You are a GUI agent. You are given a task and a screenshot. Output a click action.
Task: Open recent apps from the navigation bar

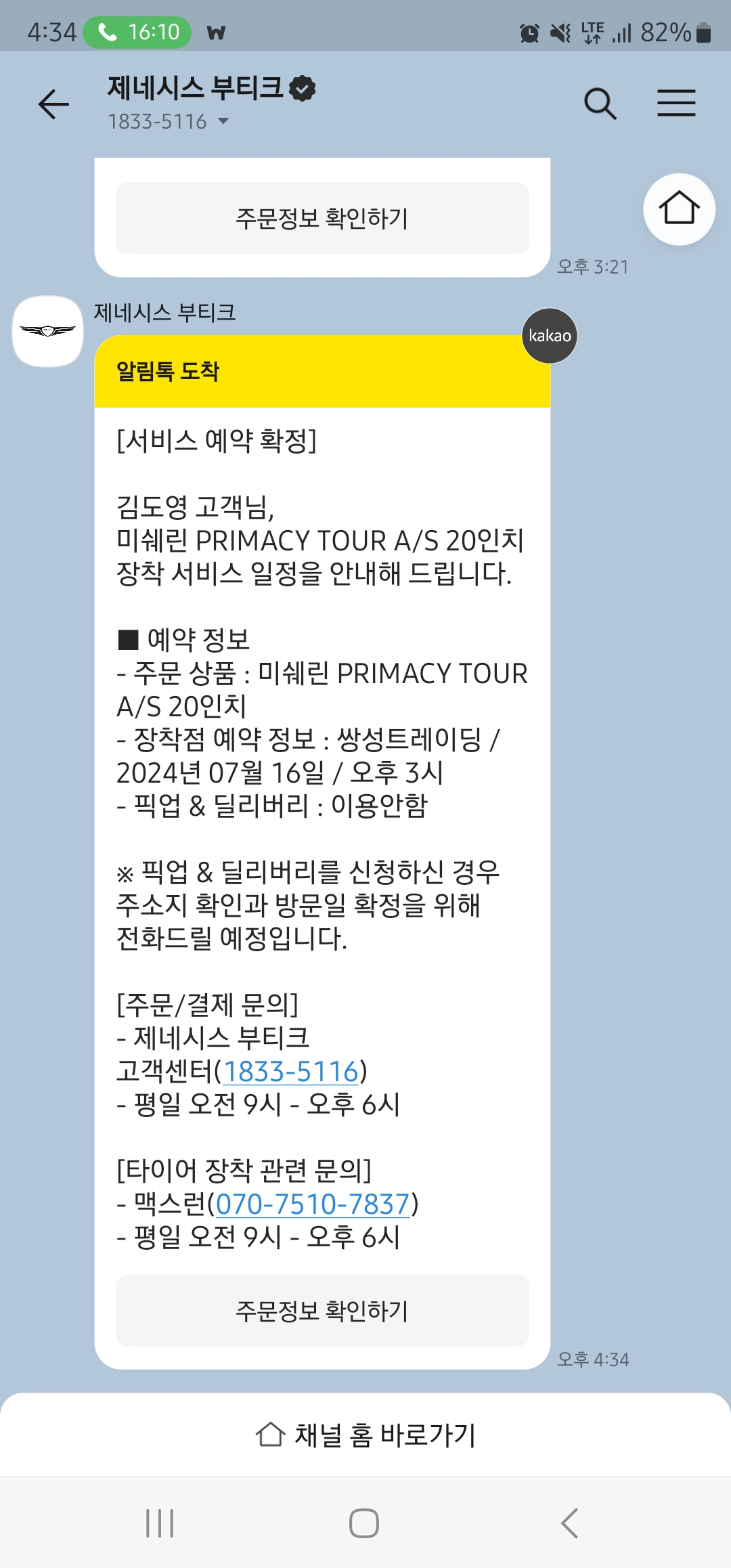(x=160, y=1523)
